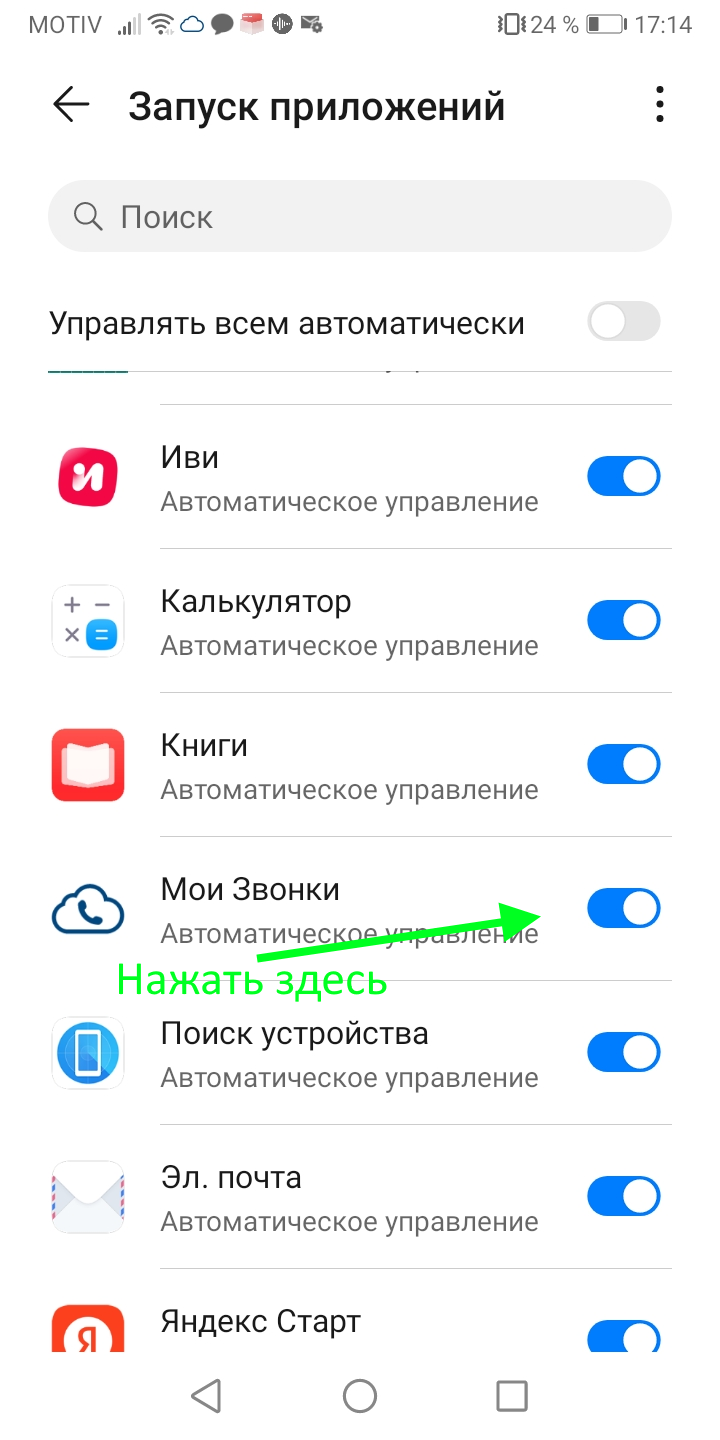Go back using the app bar arrow
Screen dimensions: 720x1440
pyautogui.click(x=71, y=104)
